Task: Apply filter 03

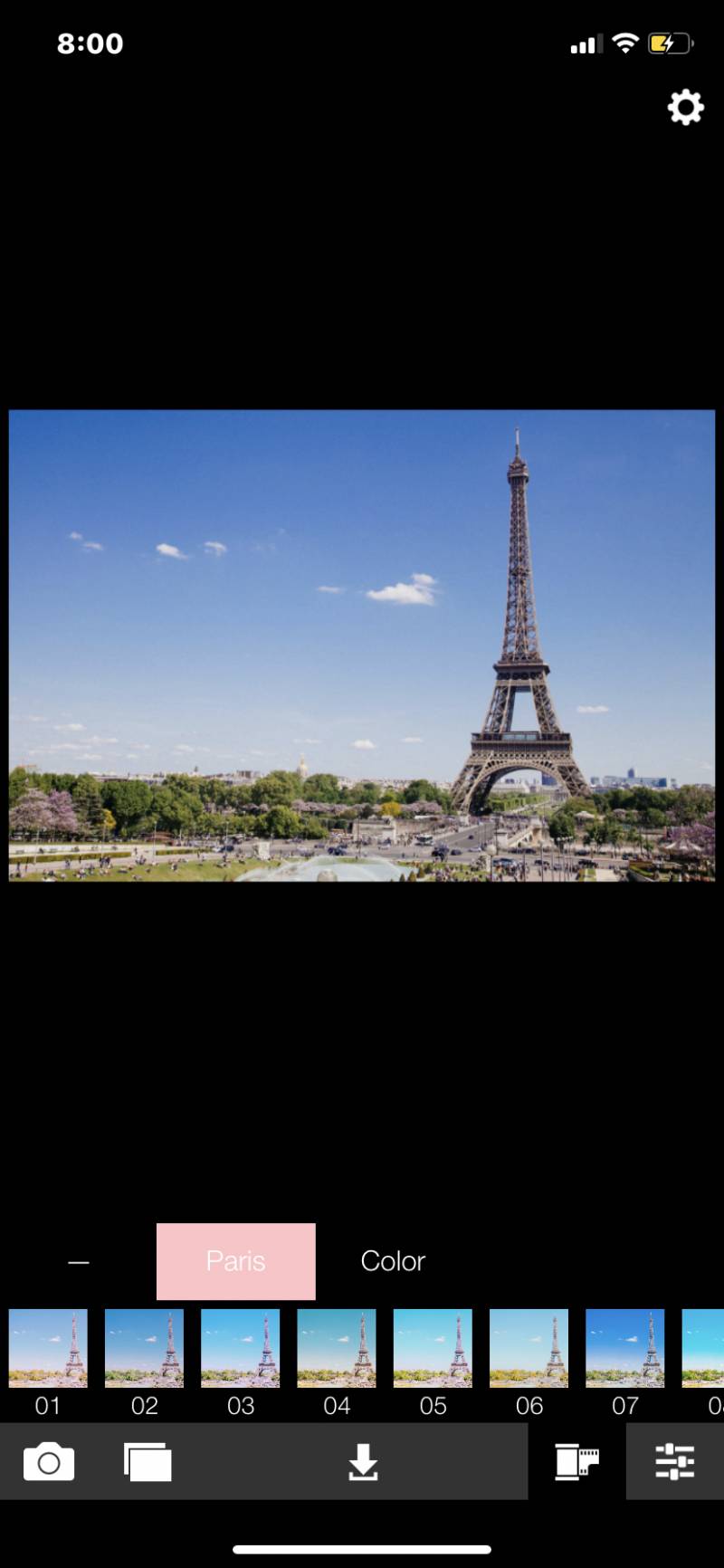Action: pos(240,1348)
